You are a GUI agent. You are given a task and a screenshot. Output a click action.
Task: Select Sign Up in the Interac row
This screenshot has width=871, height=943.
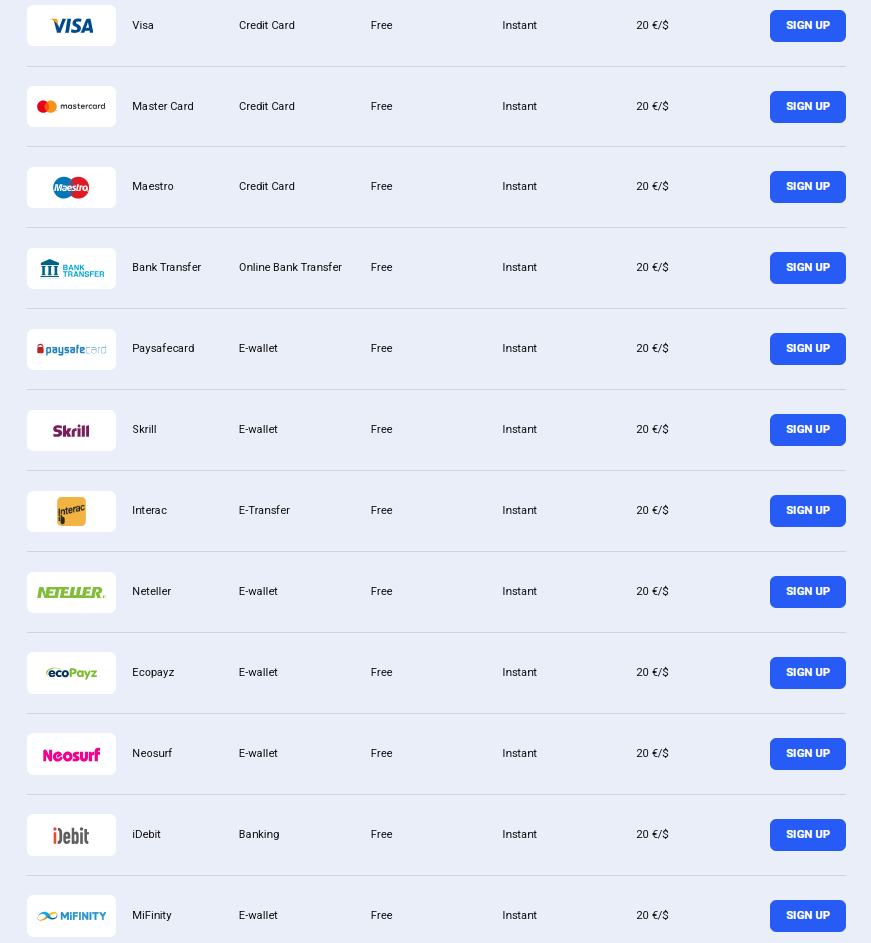(807, 511)
